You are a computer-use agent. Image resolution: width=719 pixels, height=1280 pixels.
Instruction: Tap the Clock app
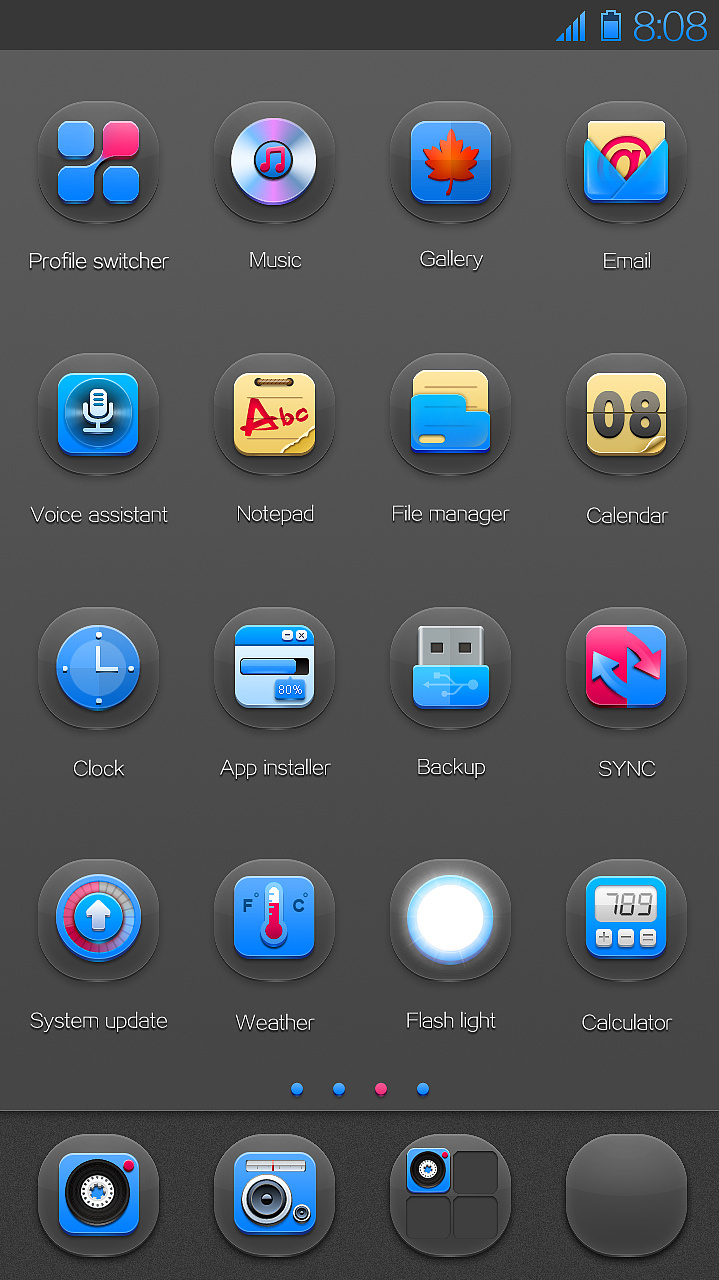click(x=98, y=668)
